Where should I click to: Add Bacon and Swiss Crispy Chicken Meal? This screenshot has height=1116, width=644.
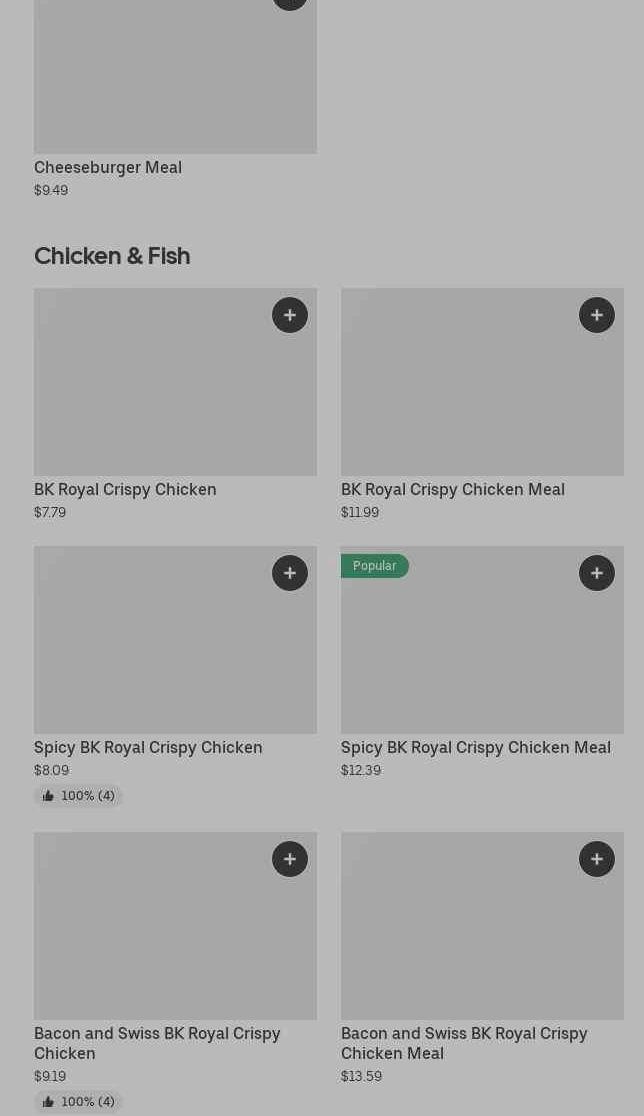(597, 859)
